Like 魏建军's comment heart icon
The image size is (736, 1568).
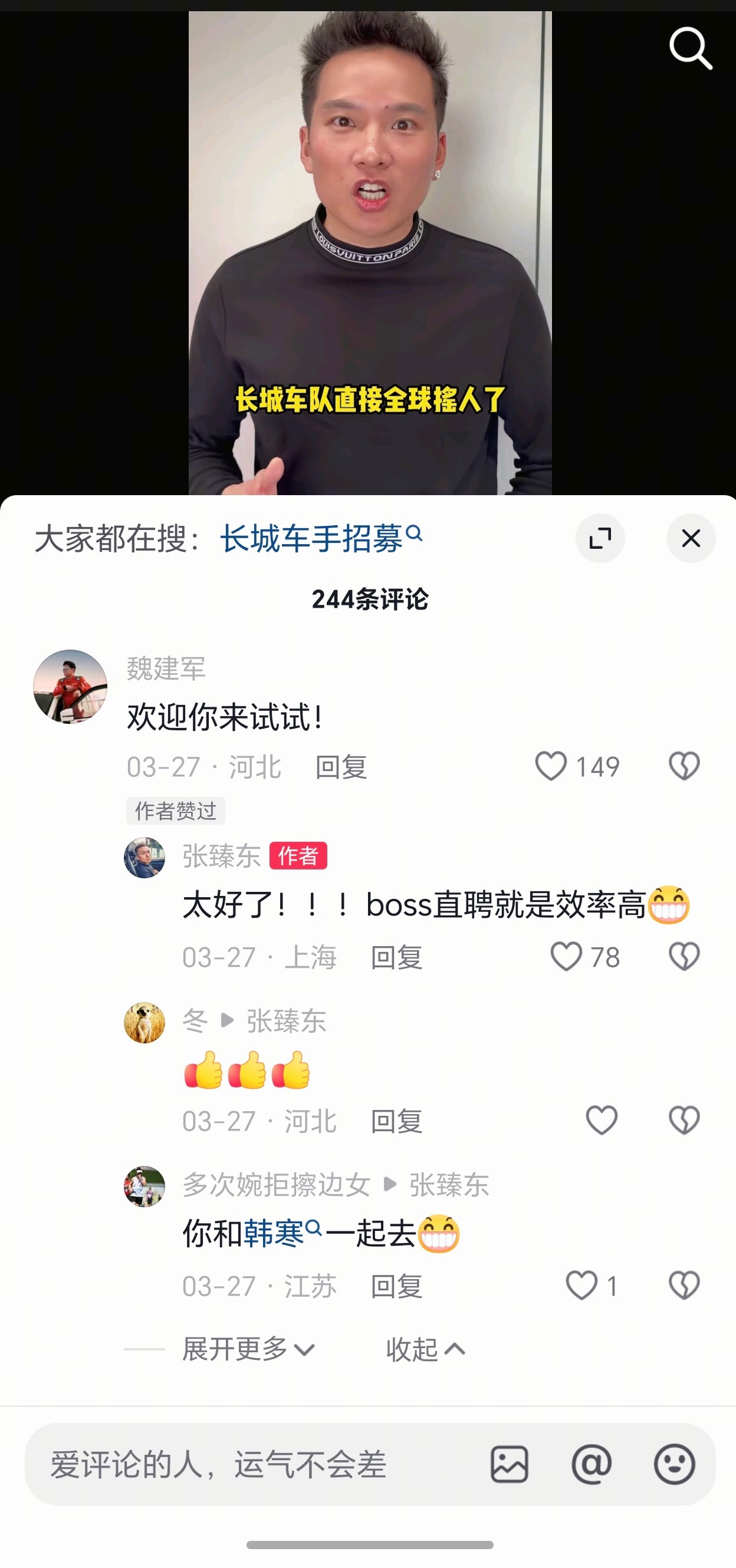tap(553, 766)
